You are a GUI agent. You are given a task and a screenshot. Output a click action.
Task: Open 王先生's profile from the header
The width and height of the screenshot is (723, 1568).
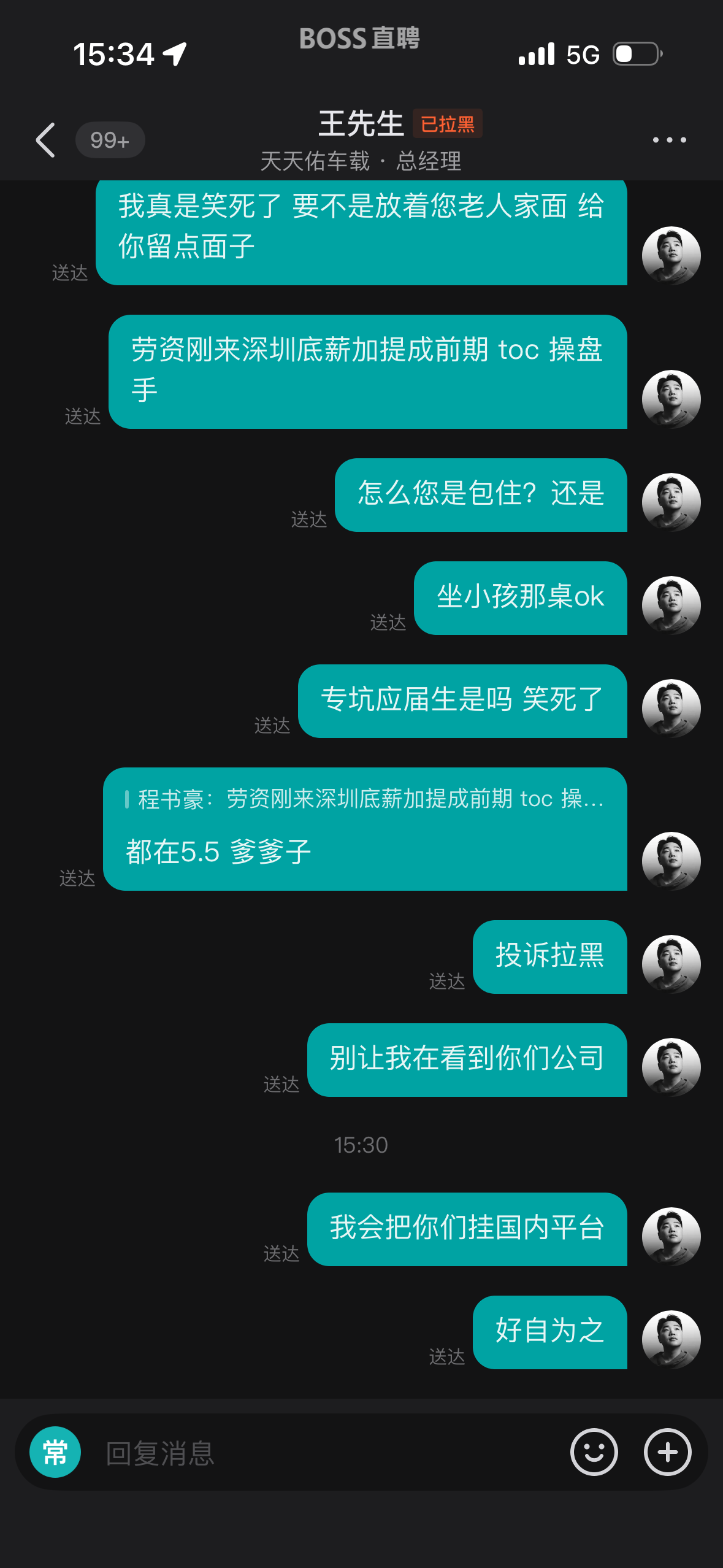361,125
